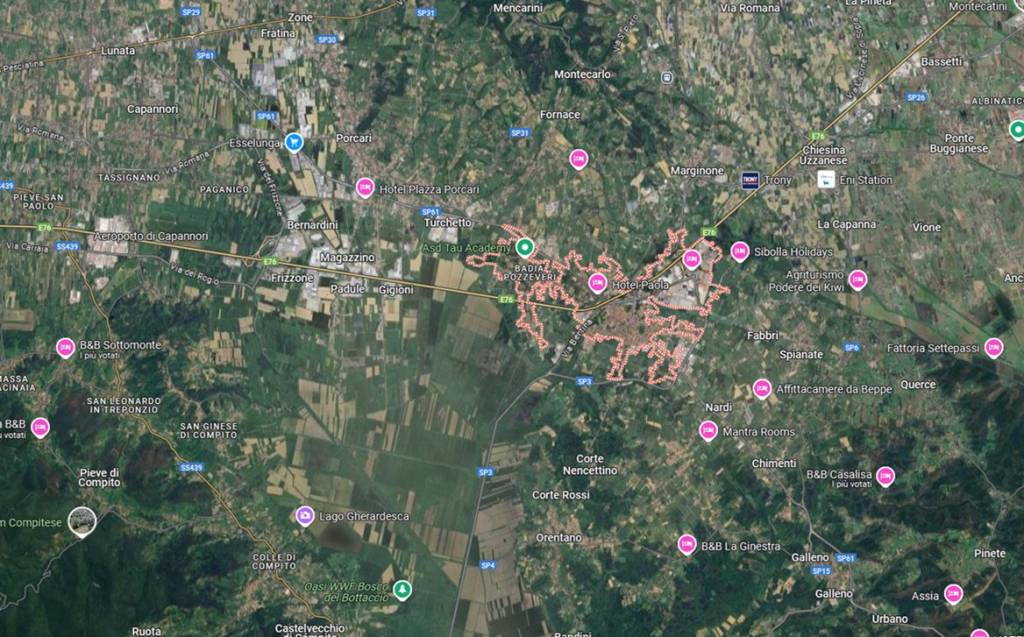Select the Sibolla Holidays pin
Viewport: 1024px width, 637px height.
tap(740, 251)
